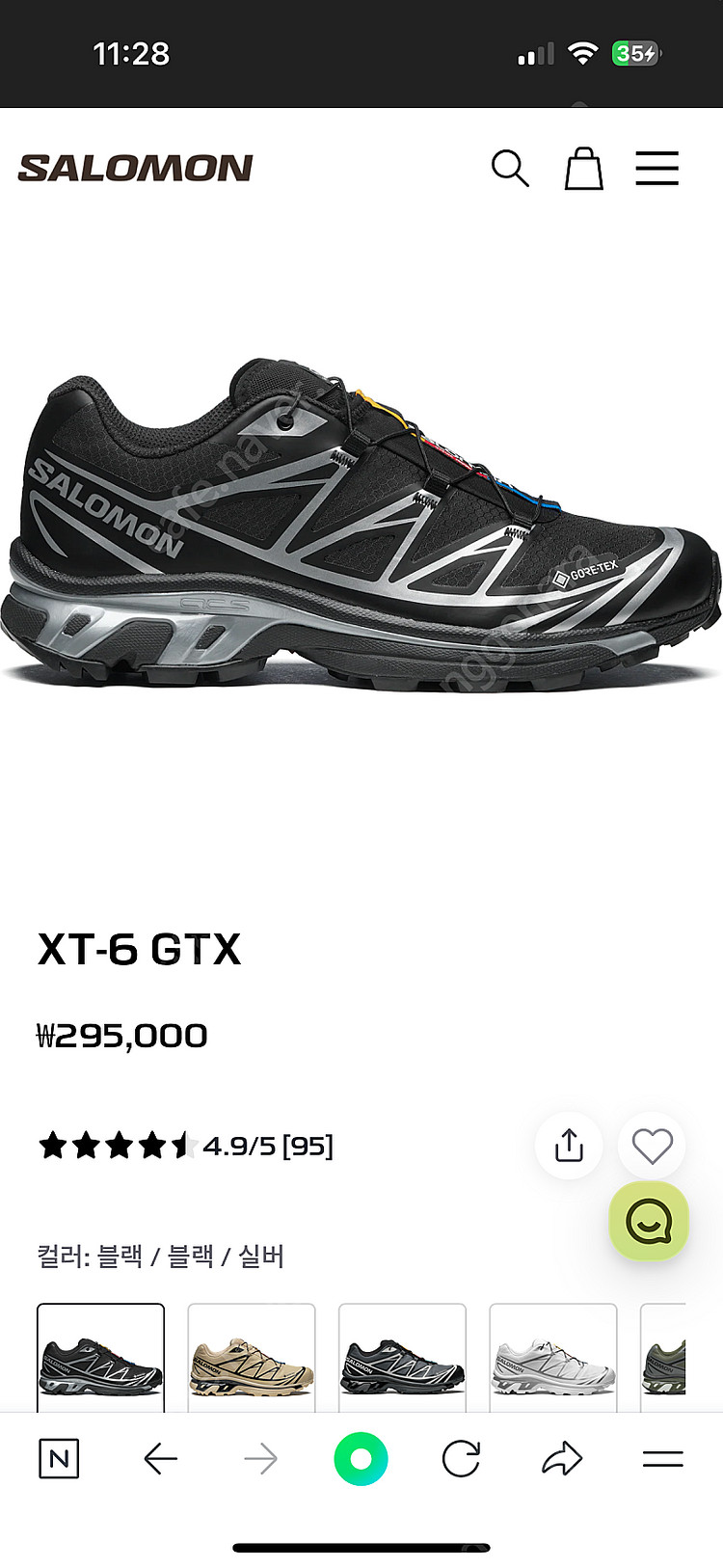Open the shopping bag

click(583, 169)
